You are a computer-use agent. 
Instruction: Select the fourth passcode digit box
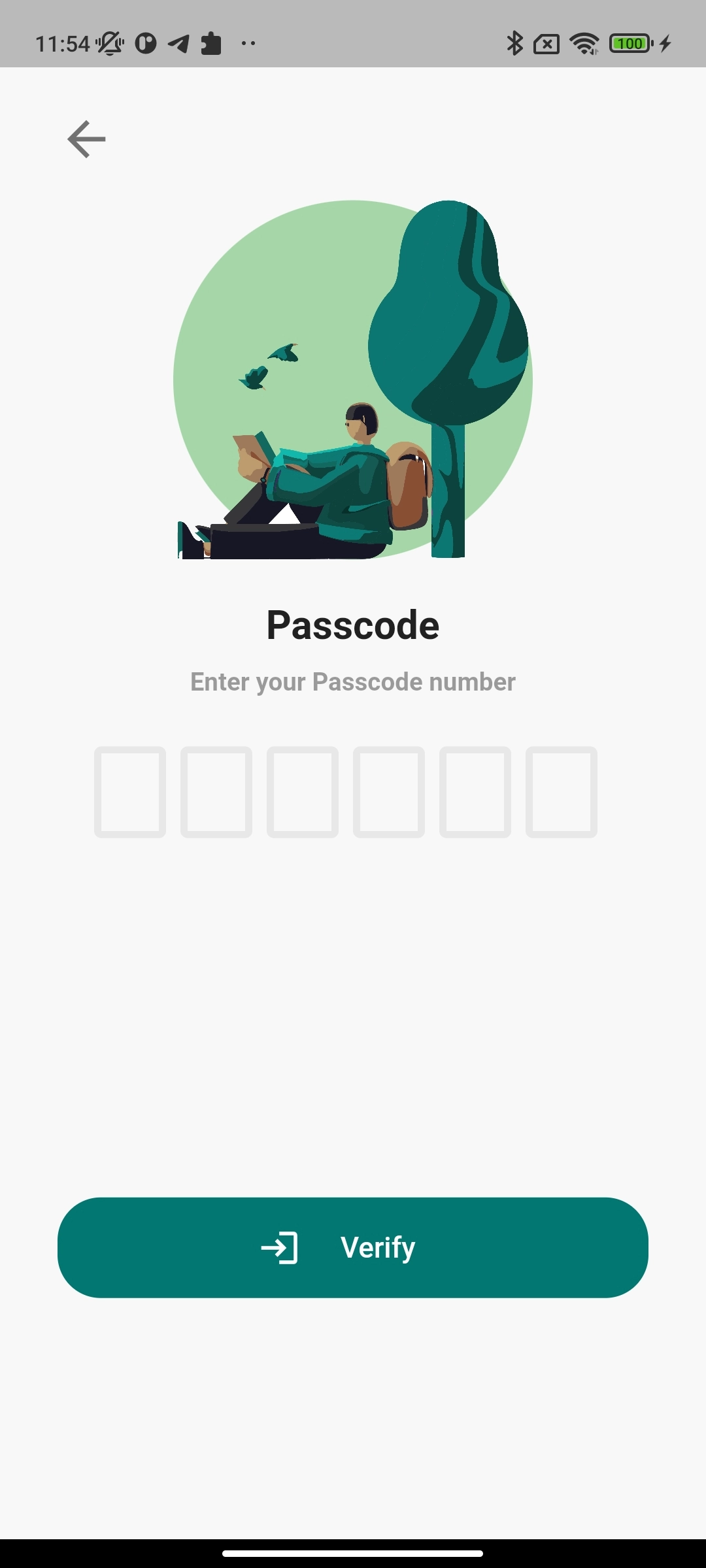389,792
